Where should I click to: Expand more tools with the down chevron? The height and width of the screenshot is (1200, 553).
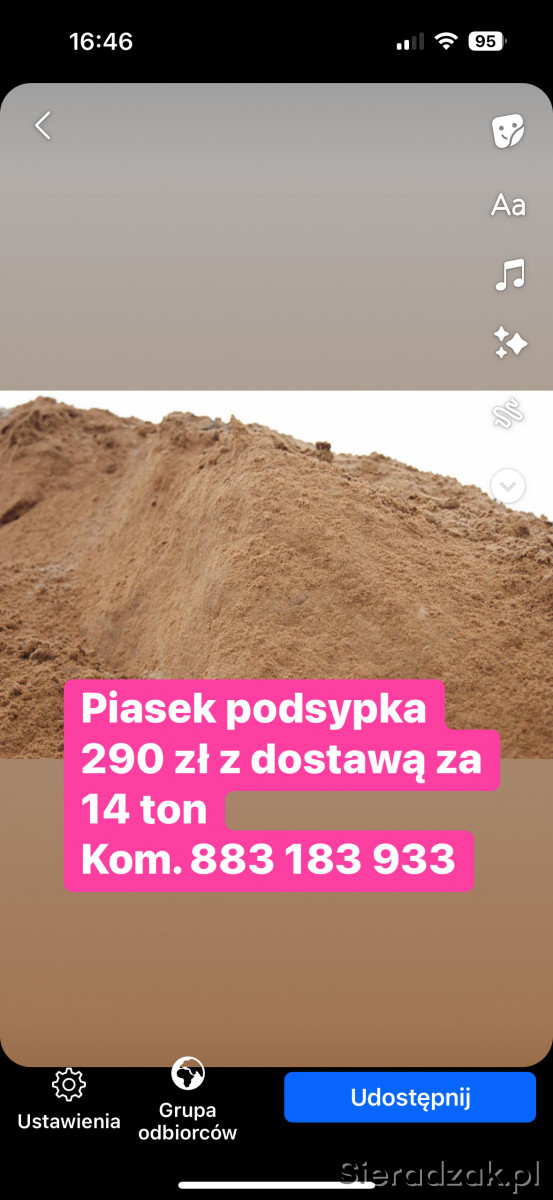point(508,487)
